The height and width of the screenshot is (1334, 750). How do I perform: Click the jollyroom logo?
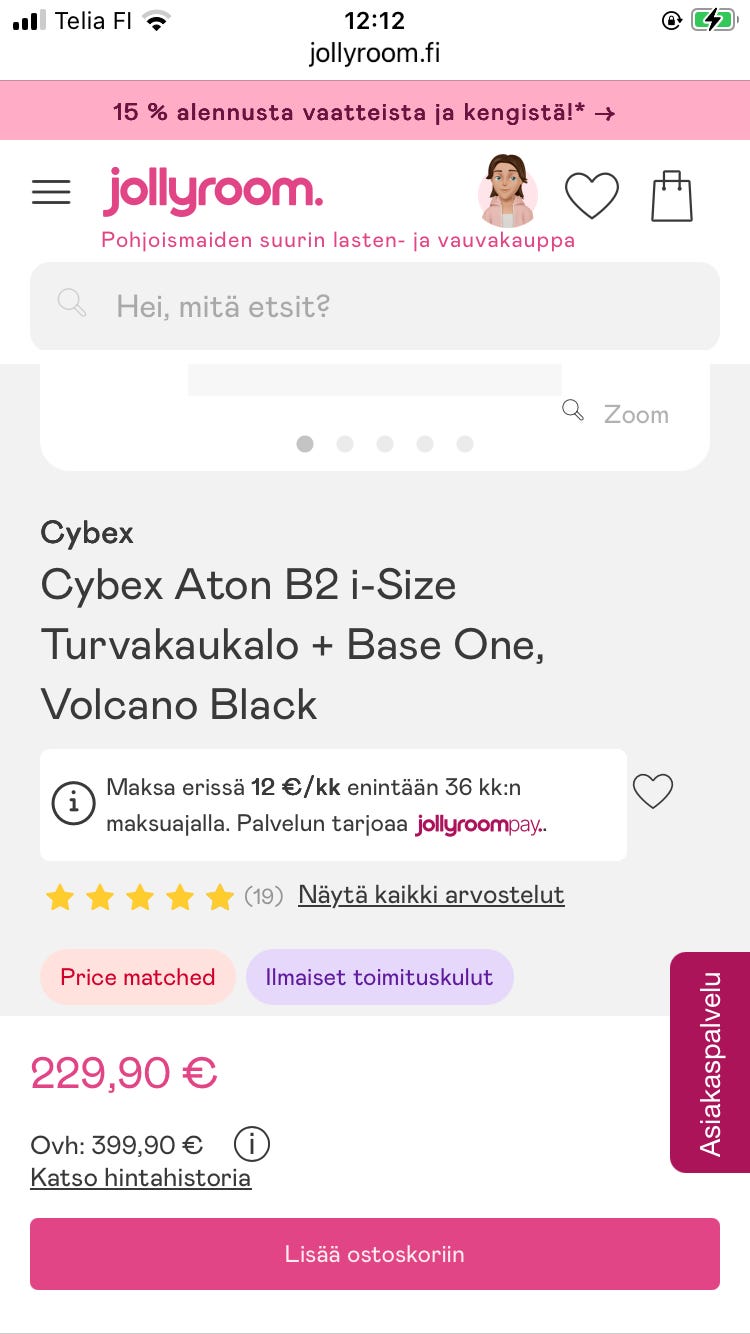pyautogui.click(x=212, y=192)
